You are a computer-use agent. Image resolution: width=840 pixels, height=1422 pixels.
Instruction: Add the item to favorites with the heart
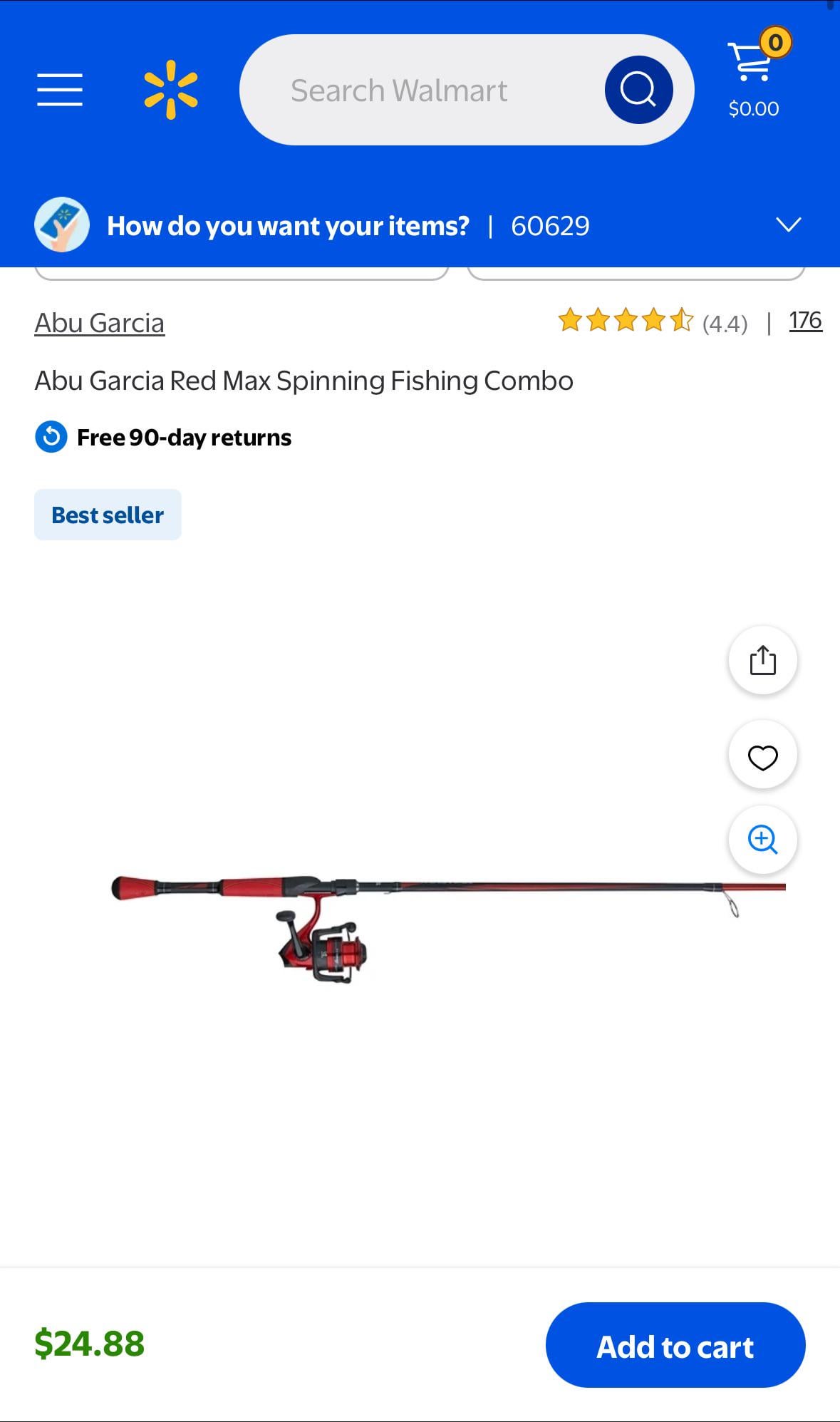point(762,756)
